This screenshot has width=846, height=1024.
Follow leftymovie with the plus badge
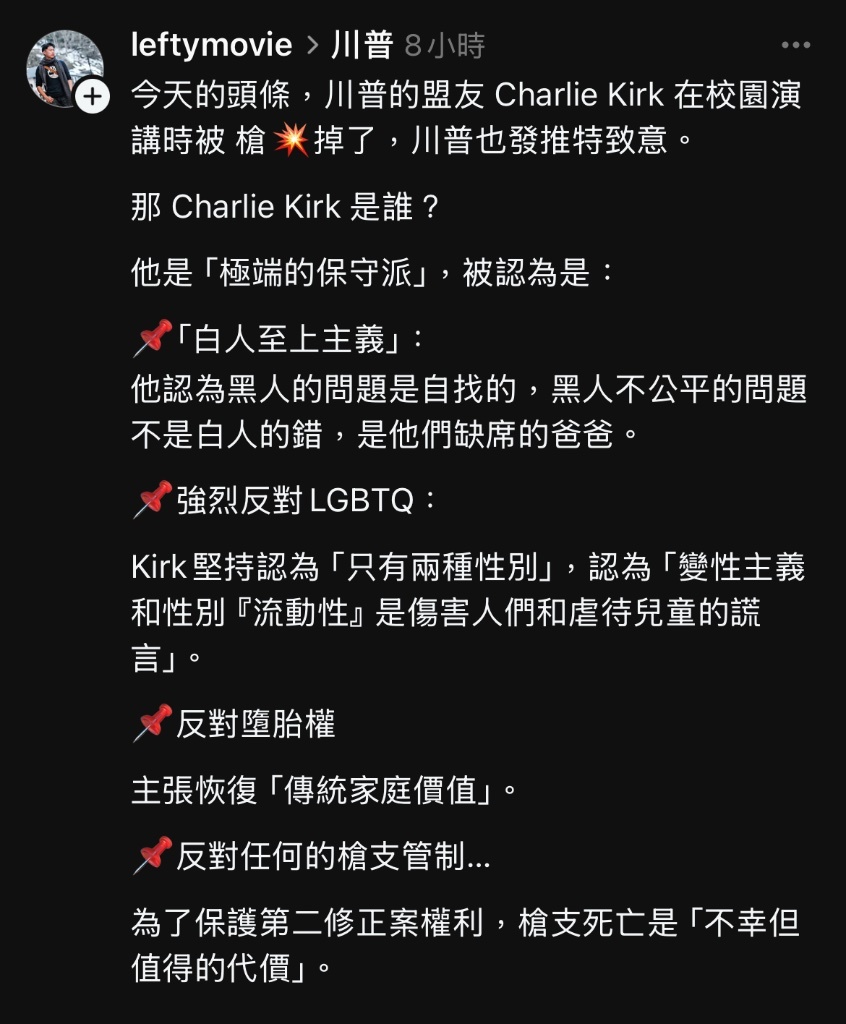point(92,96)
